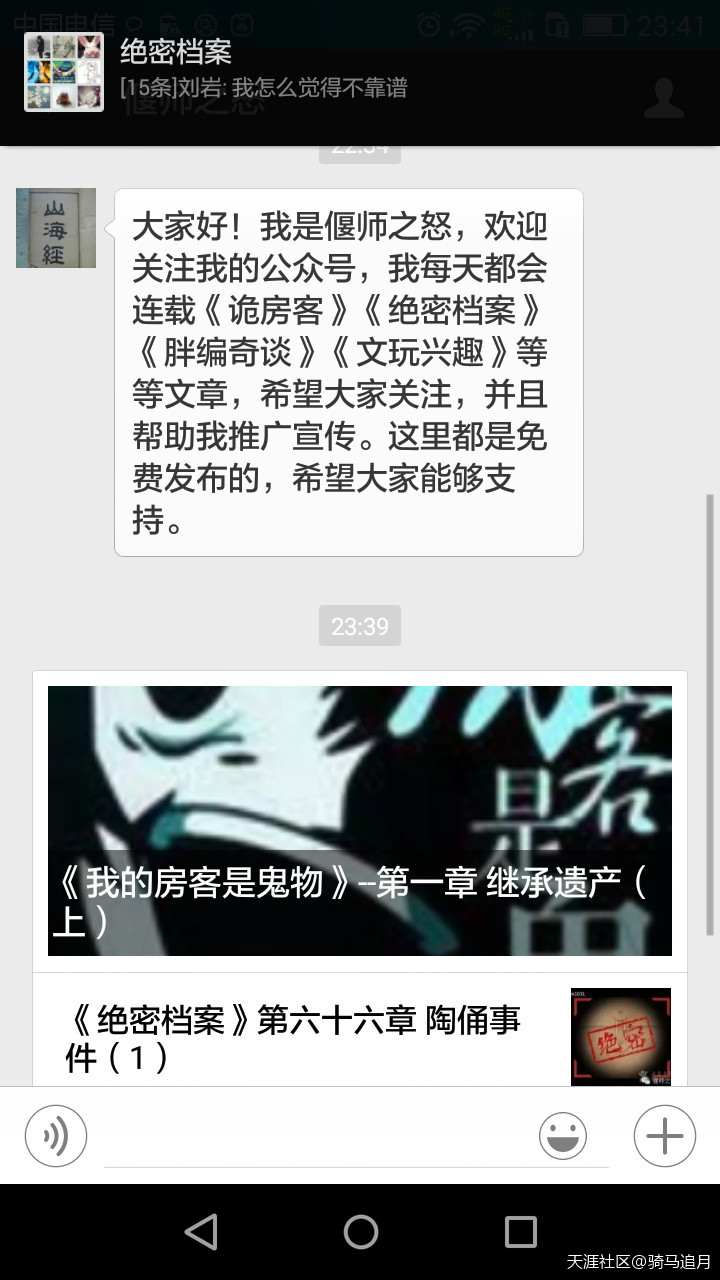Open the plus attachments menu
This screenshot has height=1280, width=720.
click(x=664, y=1136)
